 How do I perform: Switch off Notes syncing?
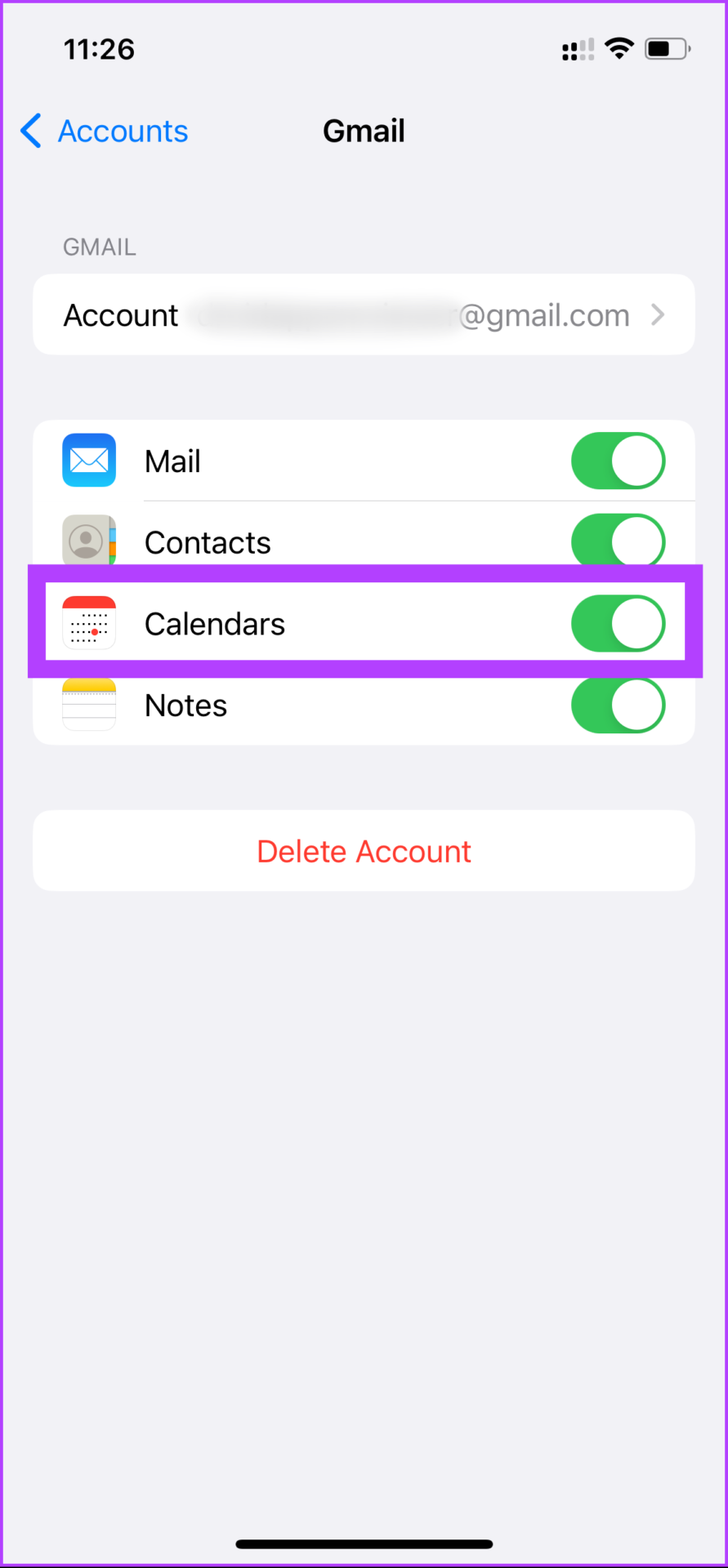(x=618, y=705)
